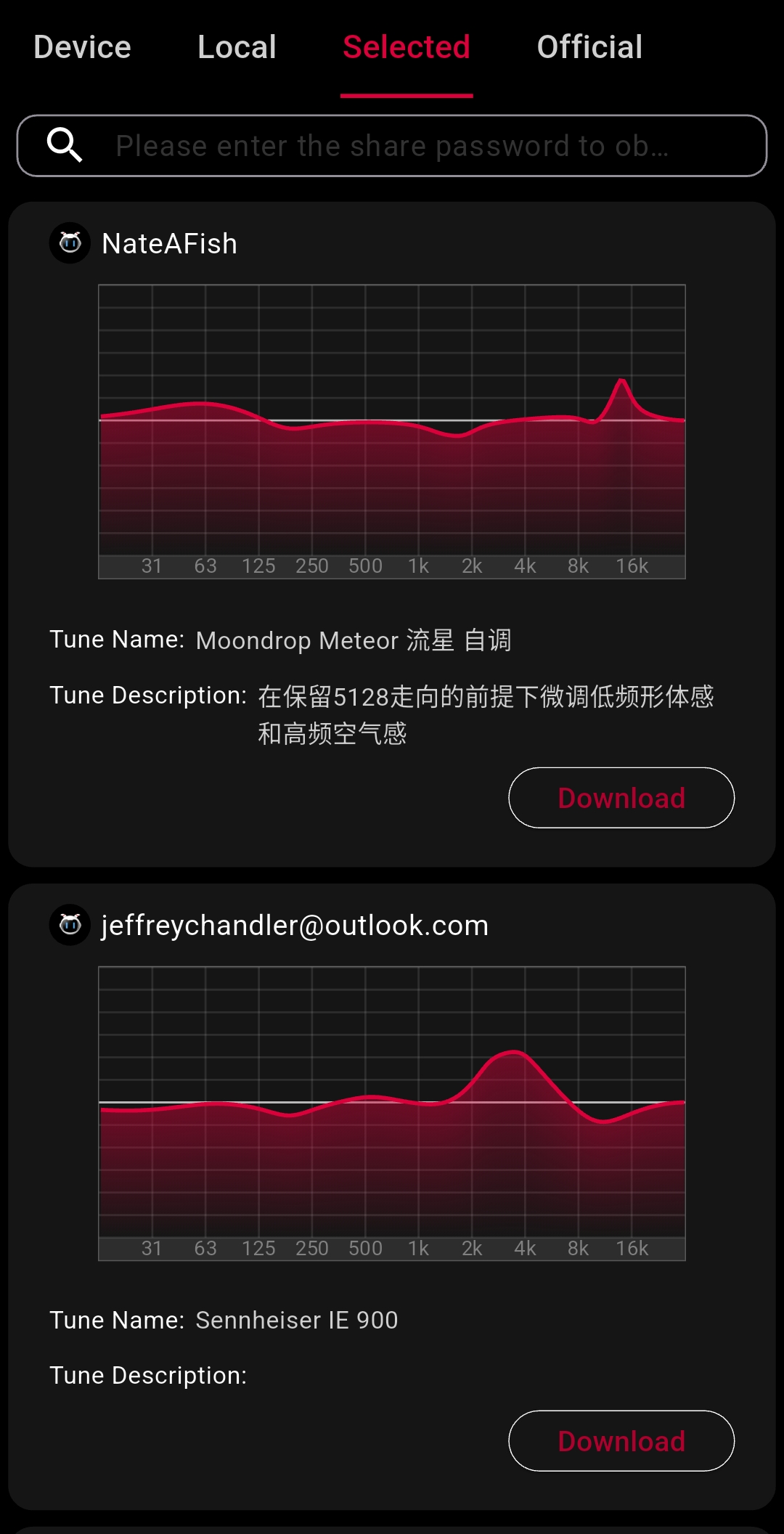Download the Sennheiser IE 900 tune
This screenshot has width=784, height=1534.
pyautogui.click(x=621, y=1441)
